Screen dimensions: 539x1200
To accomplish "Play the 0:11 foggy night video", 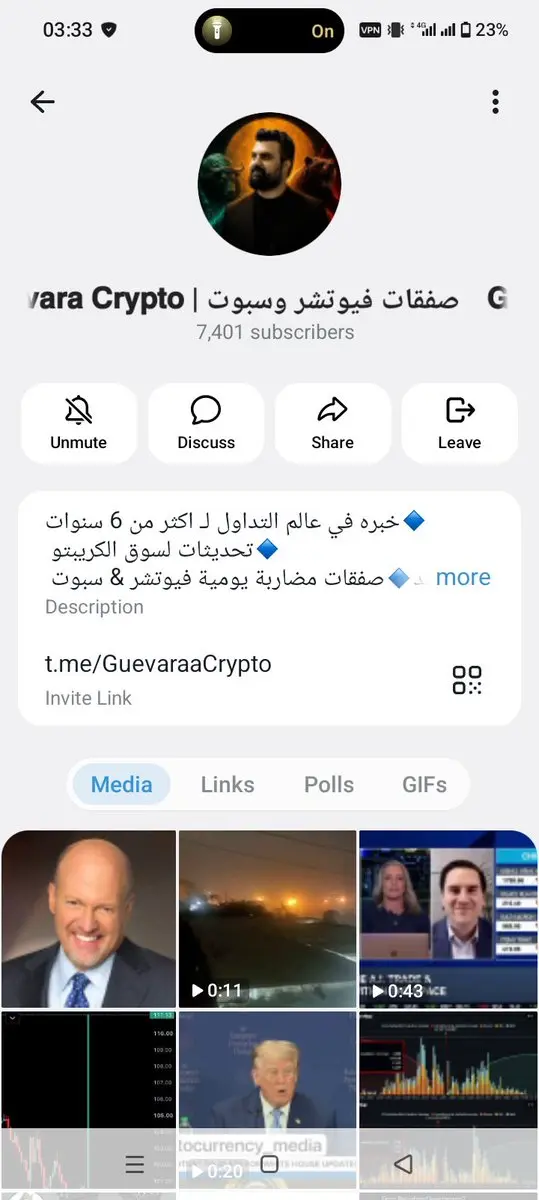I will tap(267, 918).
